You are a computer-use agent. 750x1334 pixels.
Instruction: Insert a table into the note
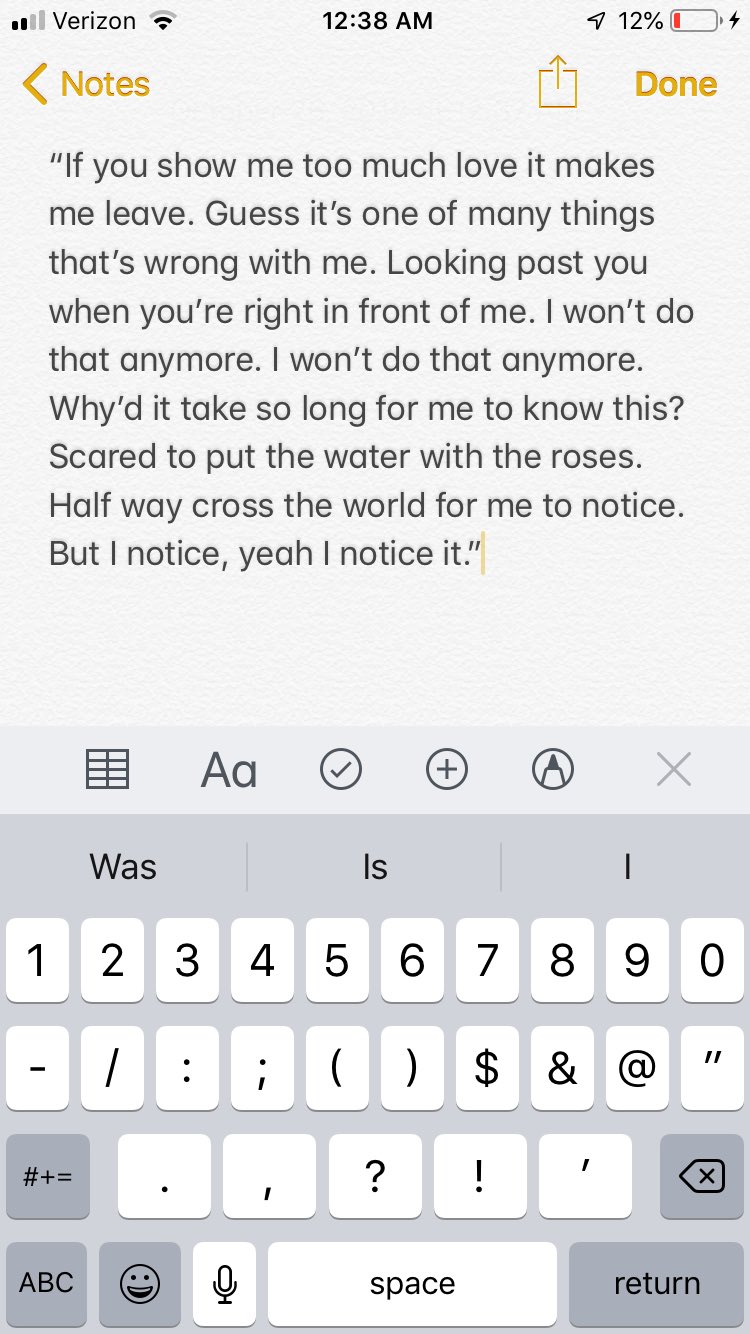(107, 770)
